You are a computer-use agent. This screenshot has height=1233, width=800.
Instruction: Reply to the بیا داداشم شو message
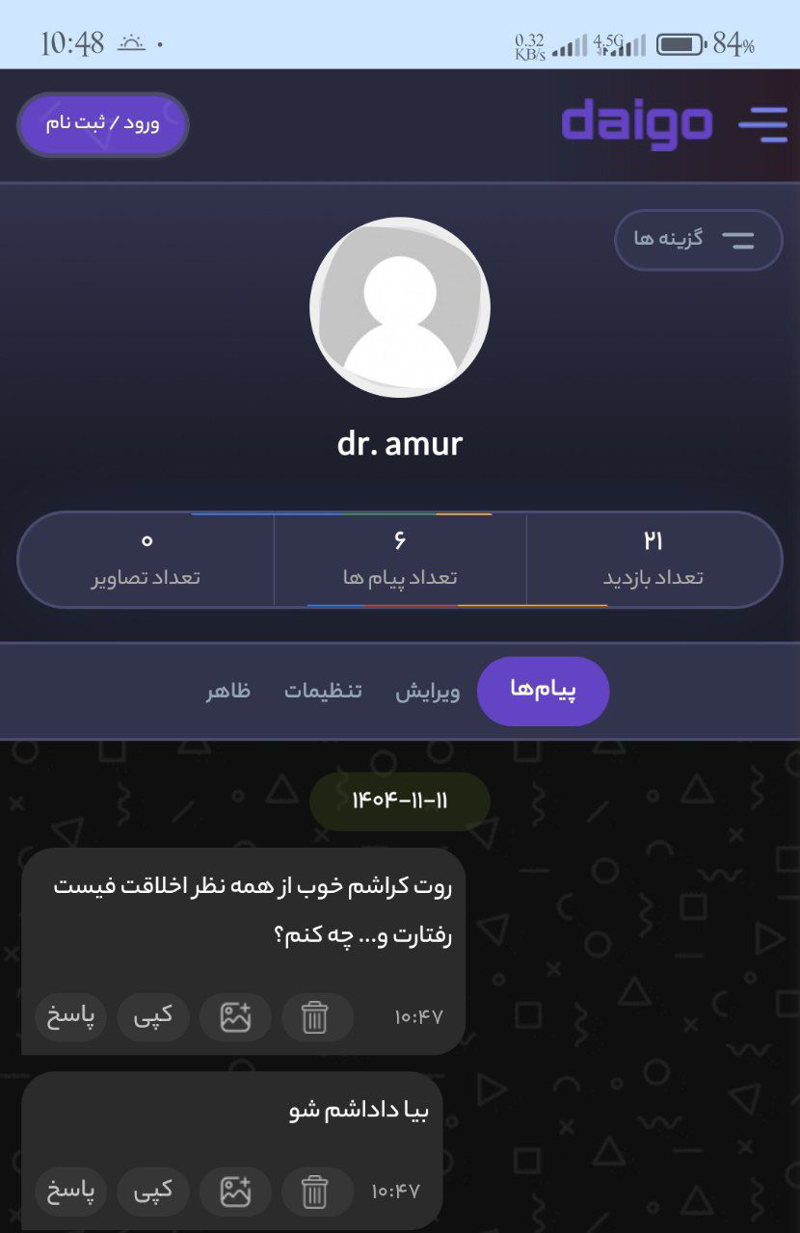click(x=71, y=1191)
